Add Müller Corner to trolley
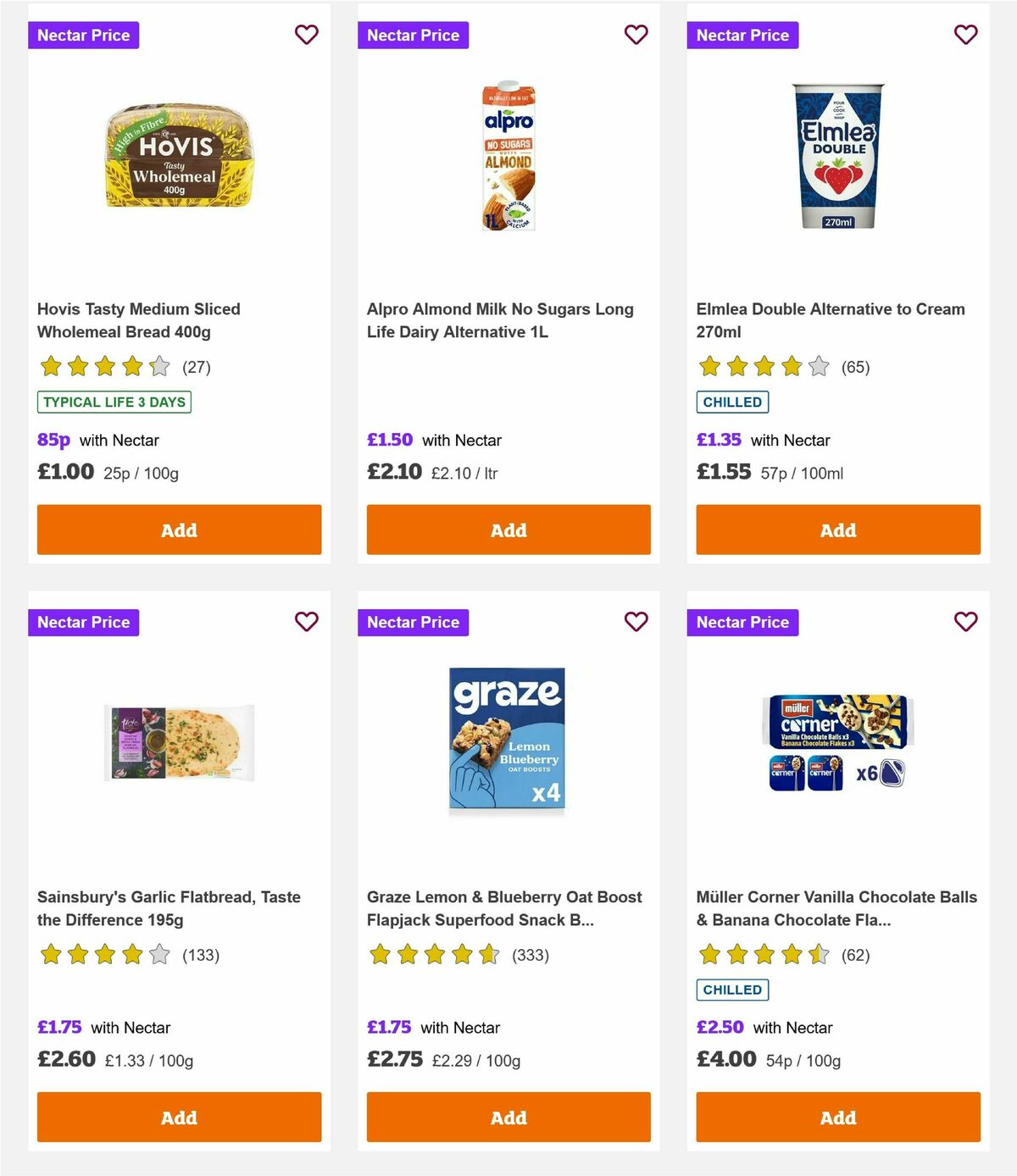This screenshot has width=1017, height=1176. coord(837,1118)
